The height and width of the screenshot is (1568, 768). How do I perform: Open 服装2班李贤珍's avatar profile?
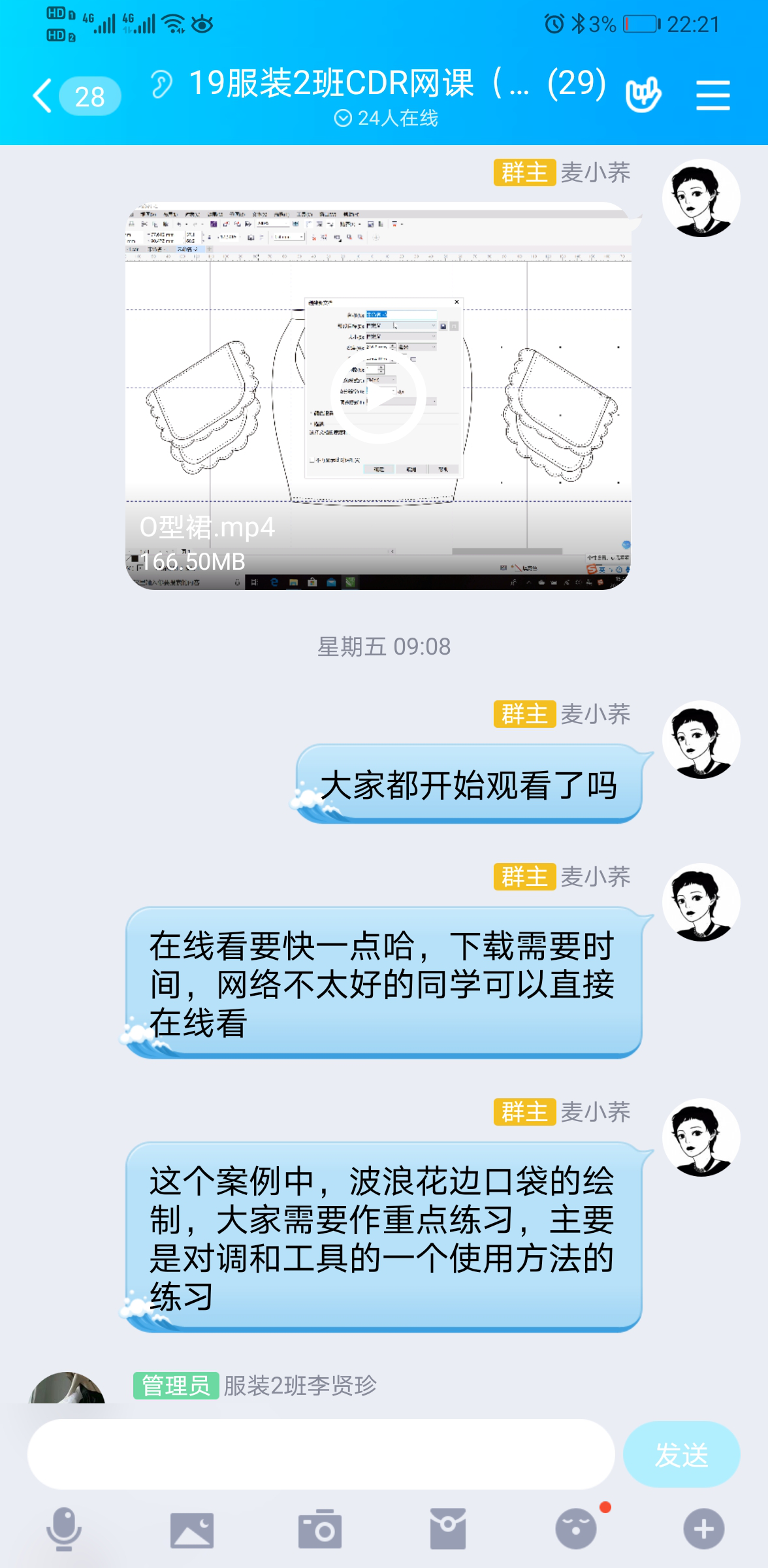pos(67,1390)
